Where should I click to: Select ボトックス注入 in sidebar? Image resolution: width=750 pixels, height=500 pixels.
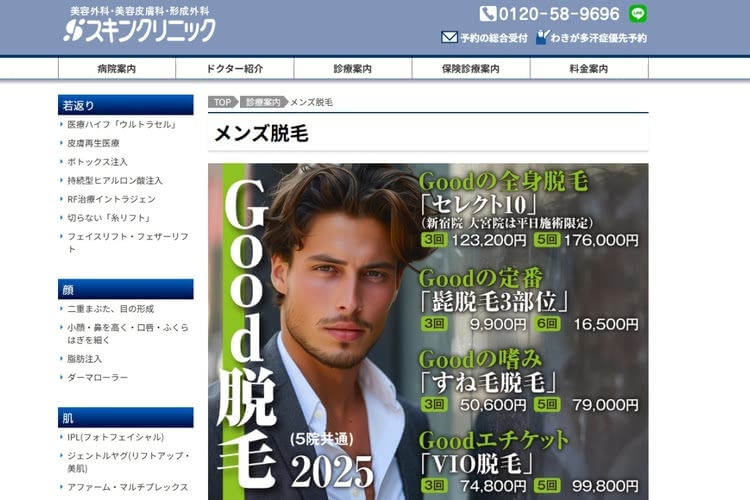click(x=97, y=161)
